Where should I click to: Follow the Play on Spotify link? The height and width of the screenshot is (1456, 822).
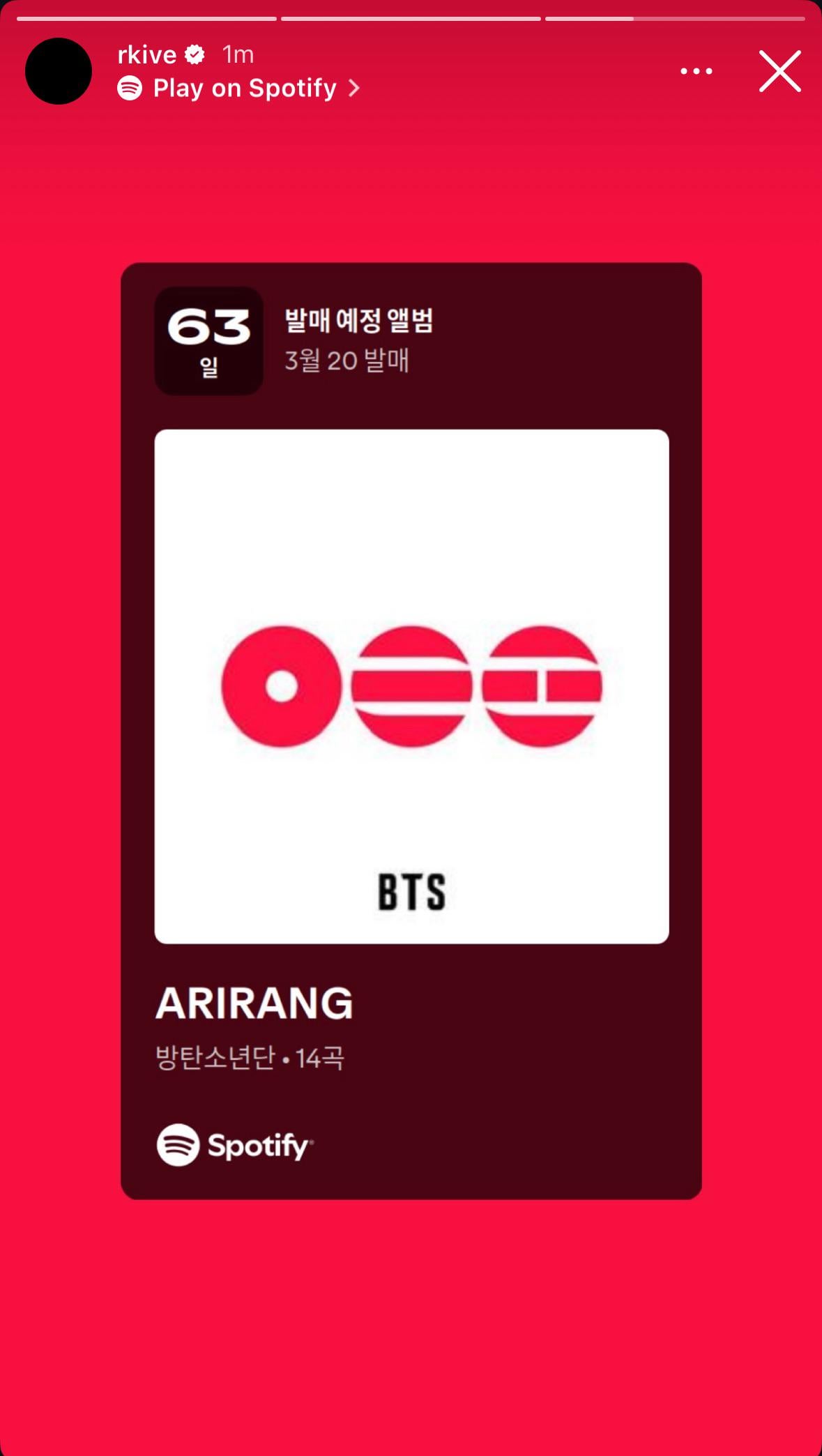pyautogui.click(x=244, y=89)
